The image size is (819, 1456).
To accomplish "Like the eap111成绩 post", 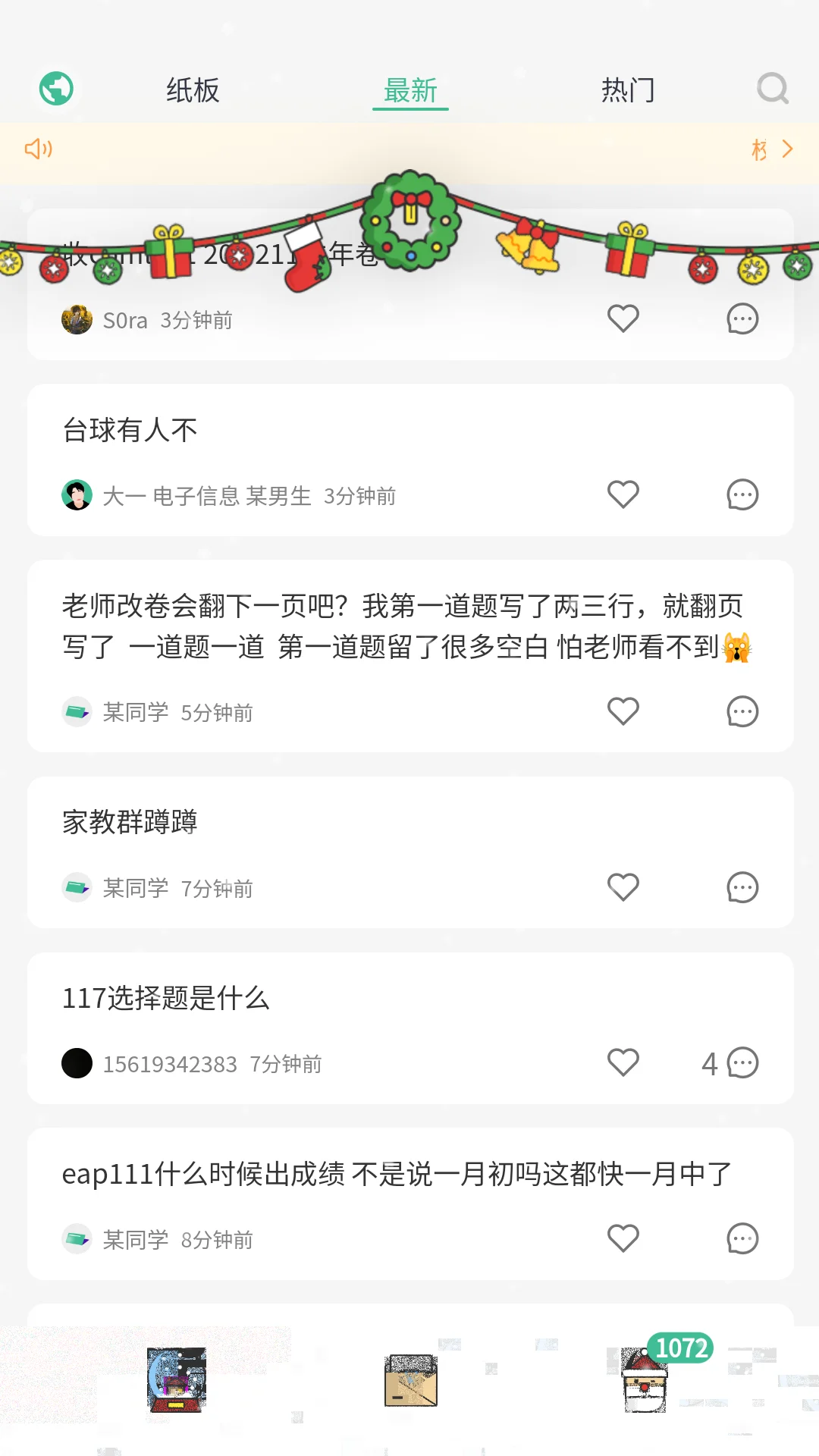I will 623,1238.
